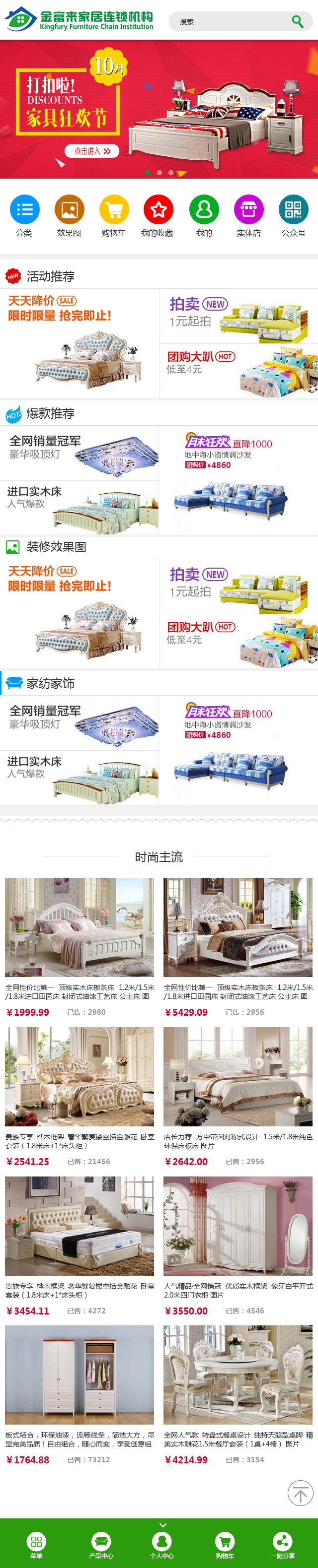Image resolution: width=318 pixels, height=1568 pixels.
Task: Tap the green magnifier search icon
Action: click(297, 22)
